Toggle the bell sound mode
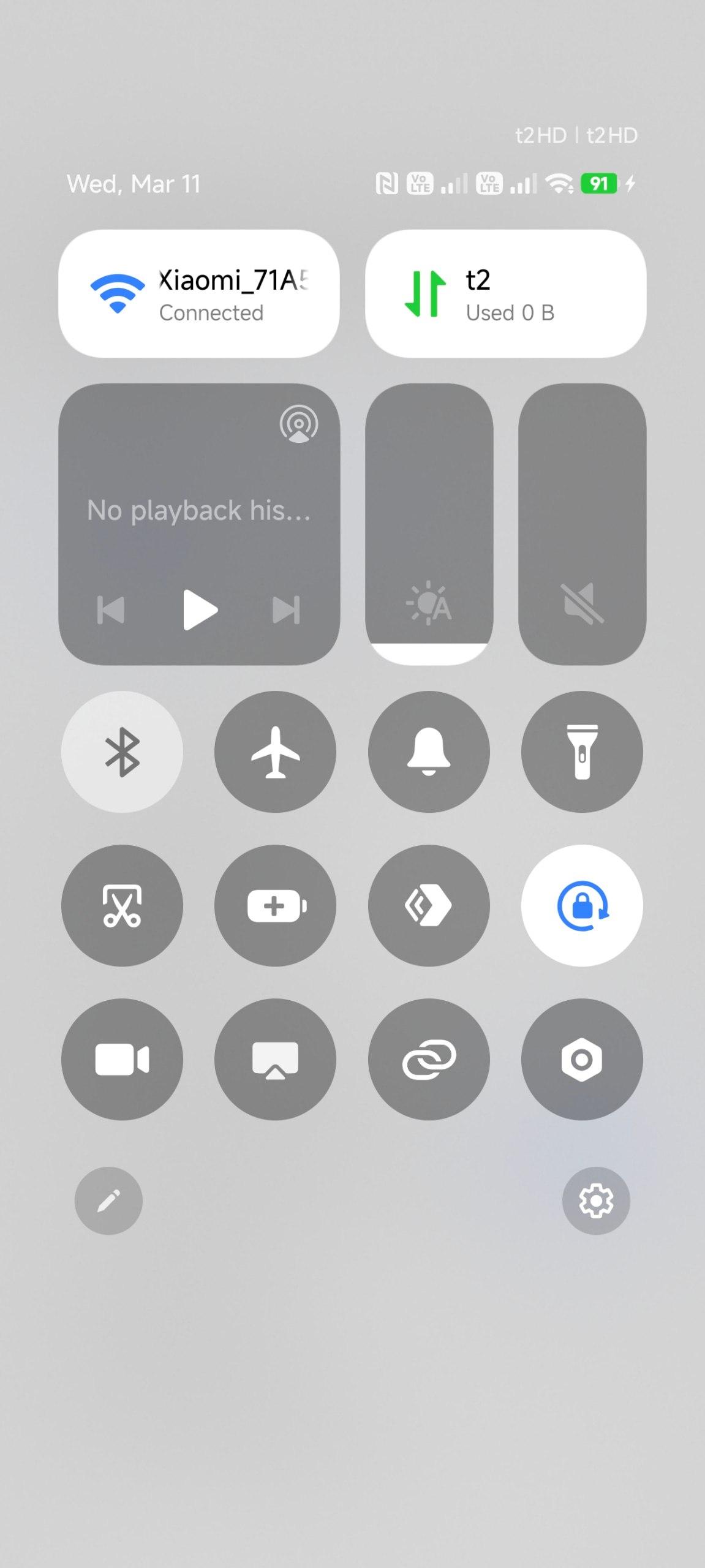 click(429, 752)
